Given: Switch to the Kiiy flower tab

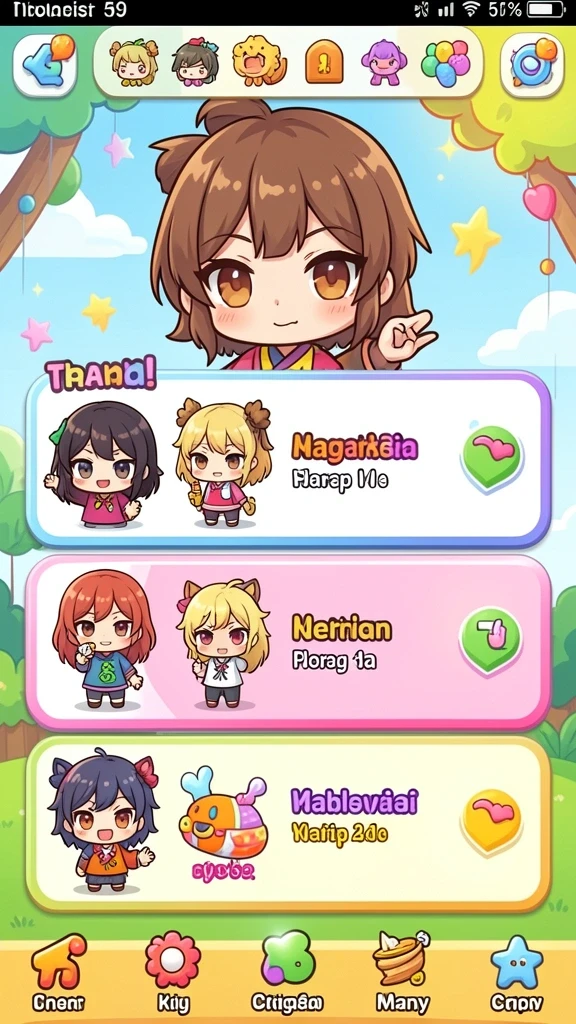Looking at the screenshot, I should [173, 973].
